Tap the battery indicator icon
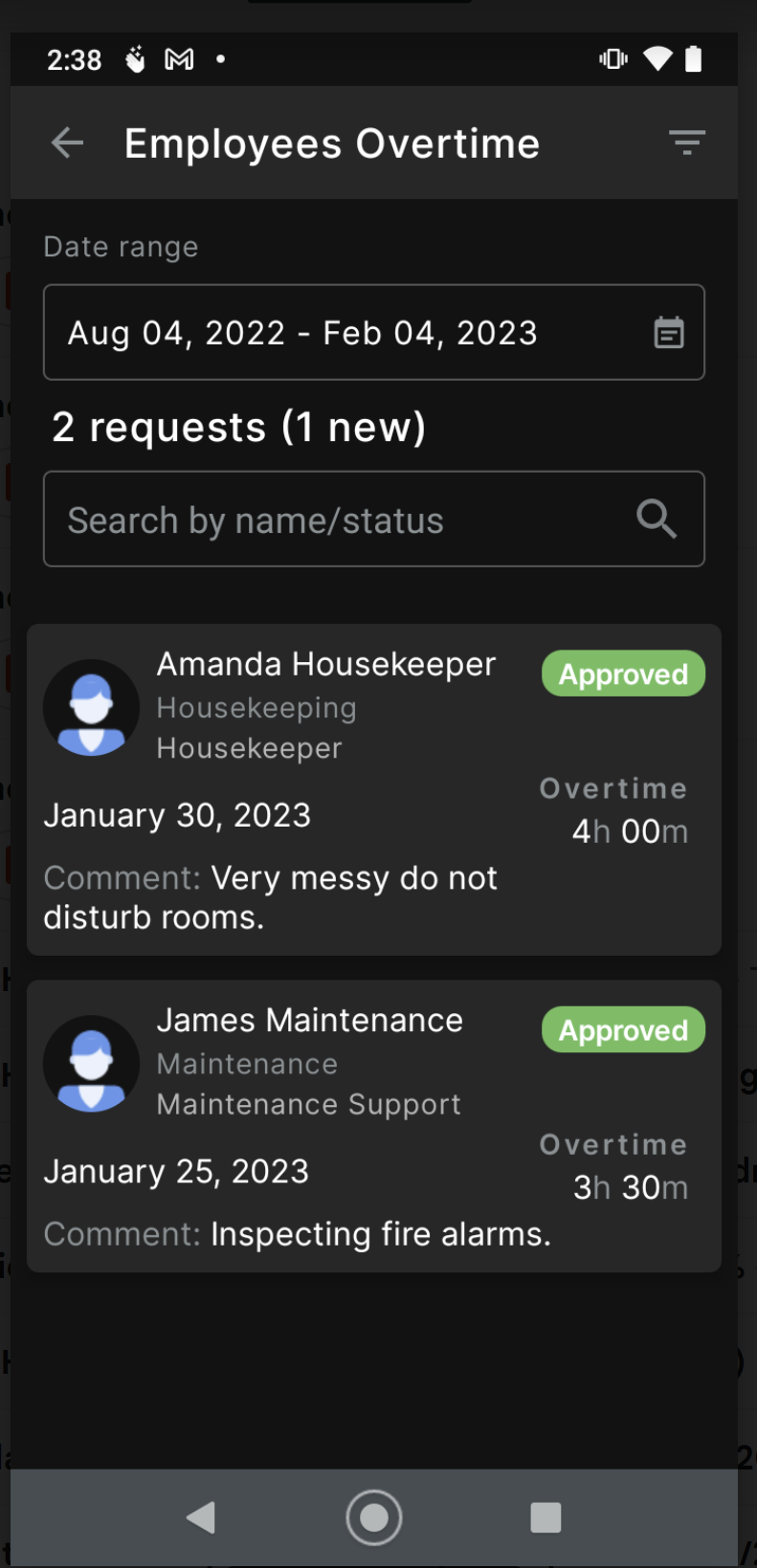757x1568 pixels. coord(693,58)
